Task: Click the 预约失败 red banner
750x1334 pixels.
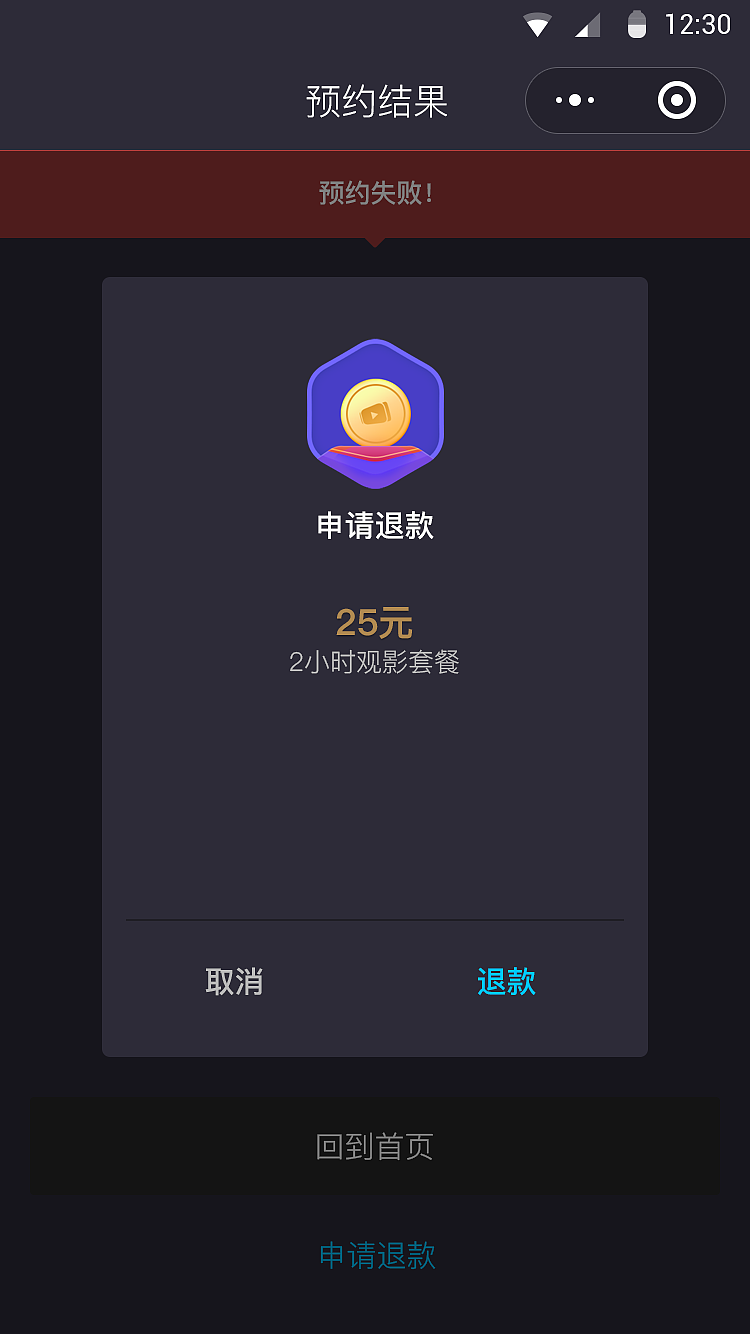Action: 375,193
